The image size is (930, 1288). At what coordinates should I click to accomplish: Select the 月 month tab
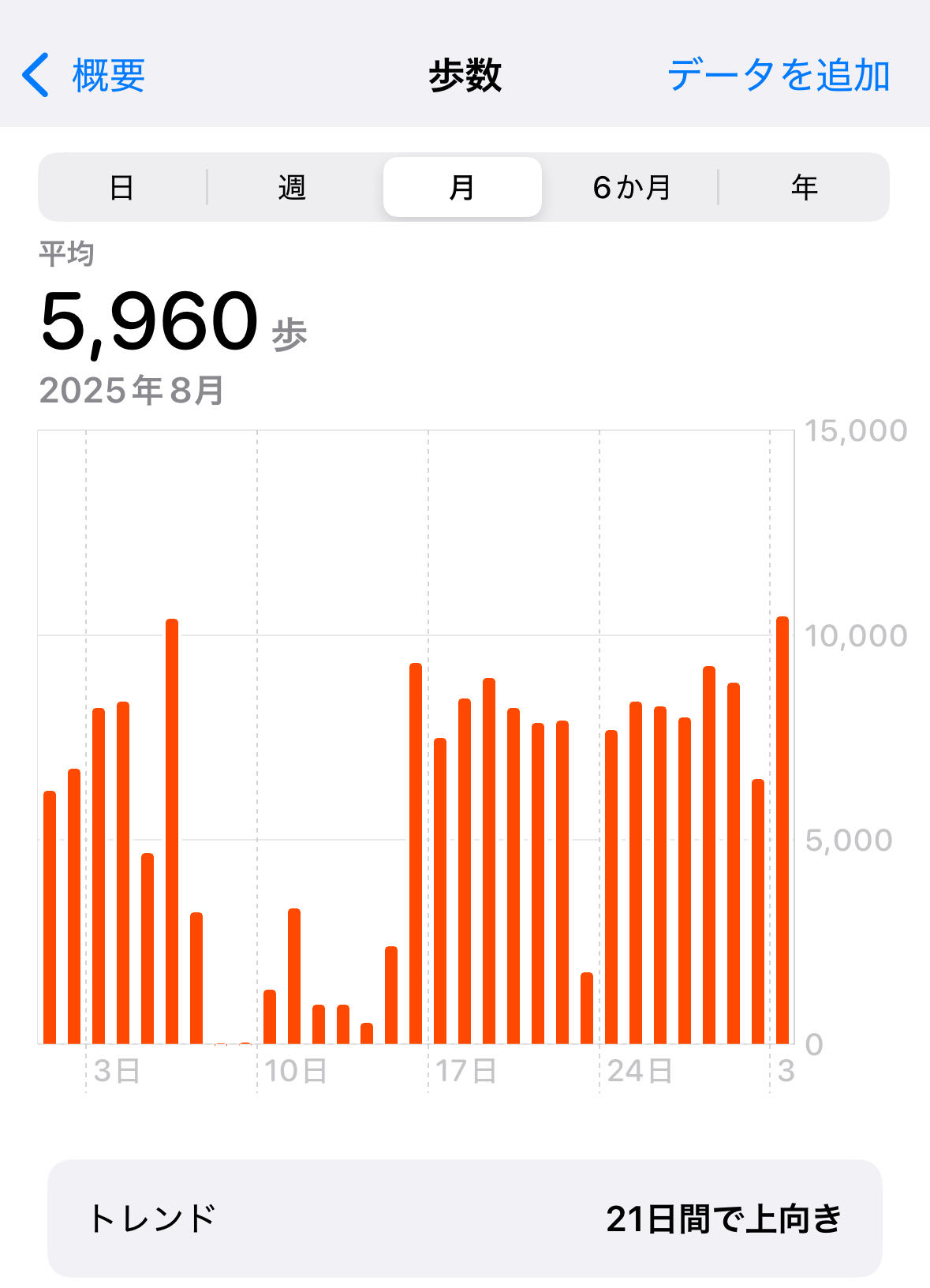click(462, 188)
